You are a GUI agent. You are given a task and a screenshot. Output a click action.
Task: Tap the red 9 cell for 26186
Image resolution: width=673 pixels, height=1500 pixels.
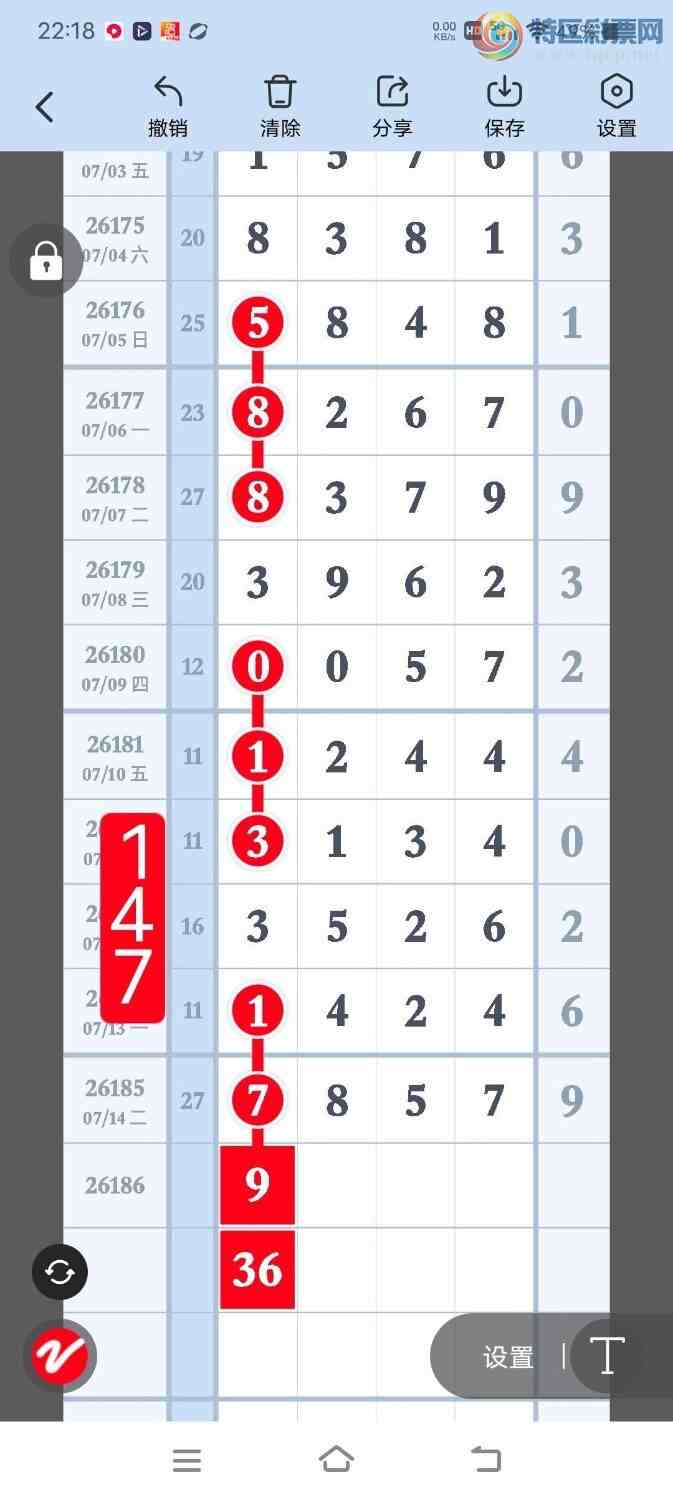point(257,1185)
